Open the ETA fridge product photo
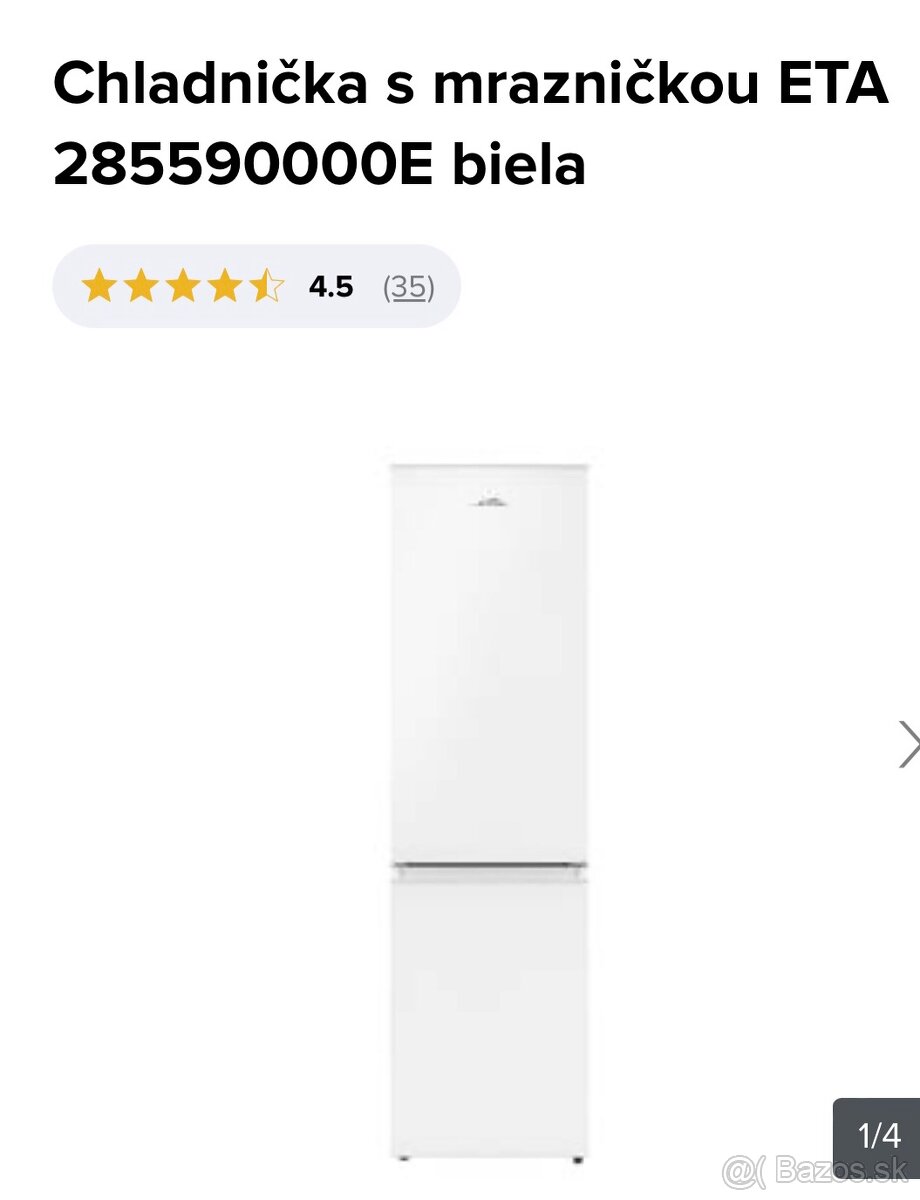Viewport: 920px width, 1200px height. click(489, 810)
